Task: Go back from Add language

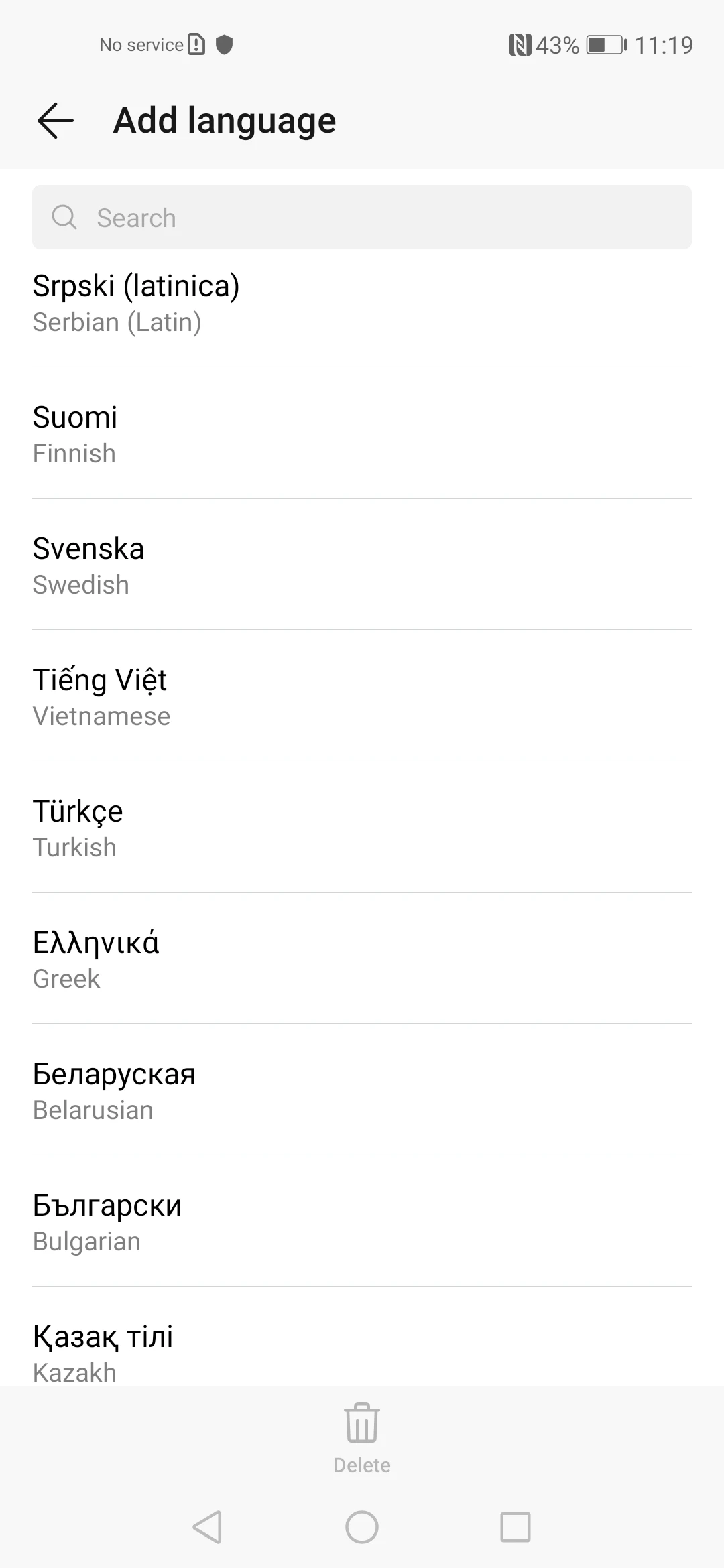Action: click(56, 121)
